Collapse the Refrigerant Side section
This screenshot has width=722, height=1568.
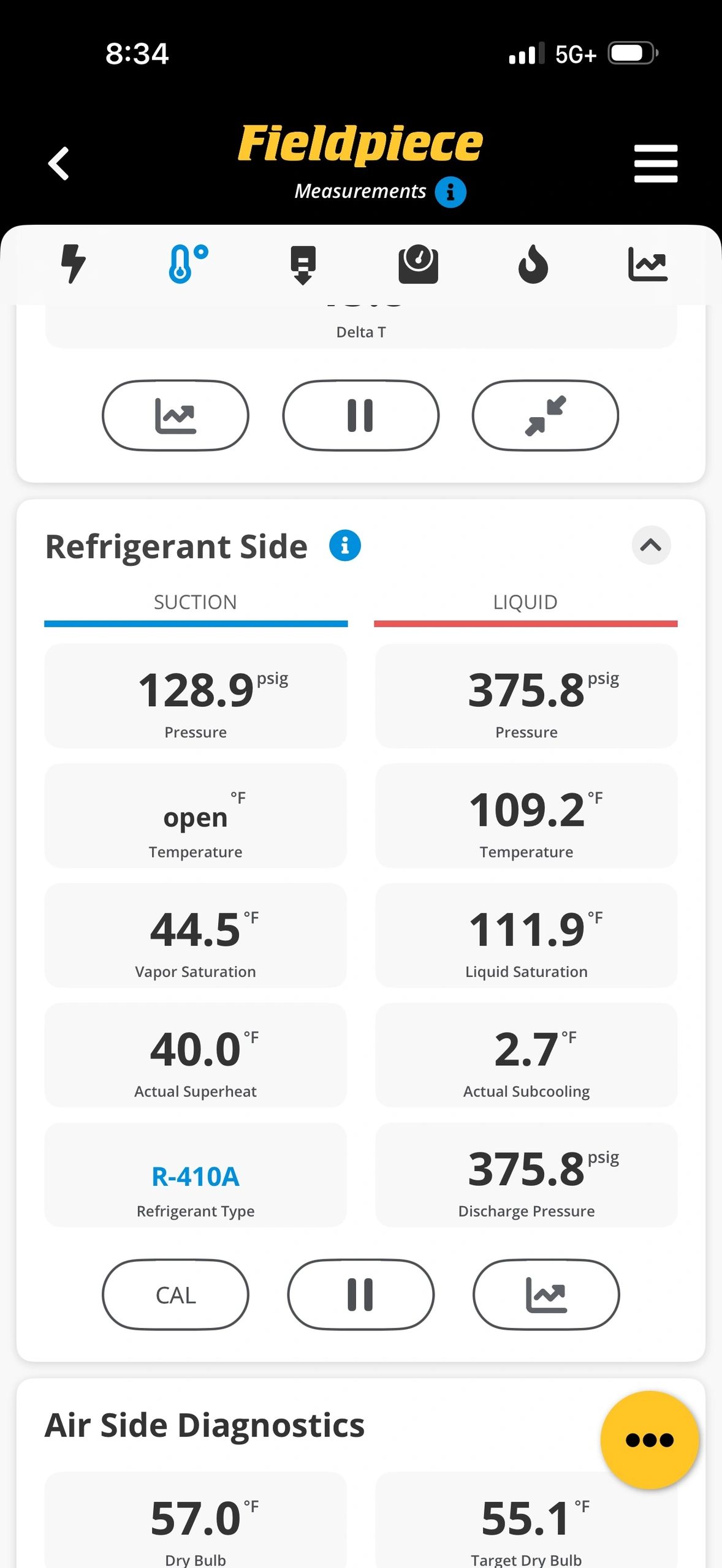point(651,545)
